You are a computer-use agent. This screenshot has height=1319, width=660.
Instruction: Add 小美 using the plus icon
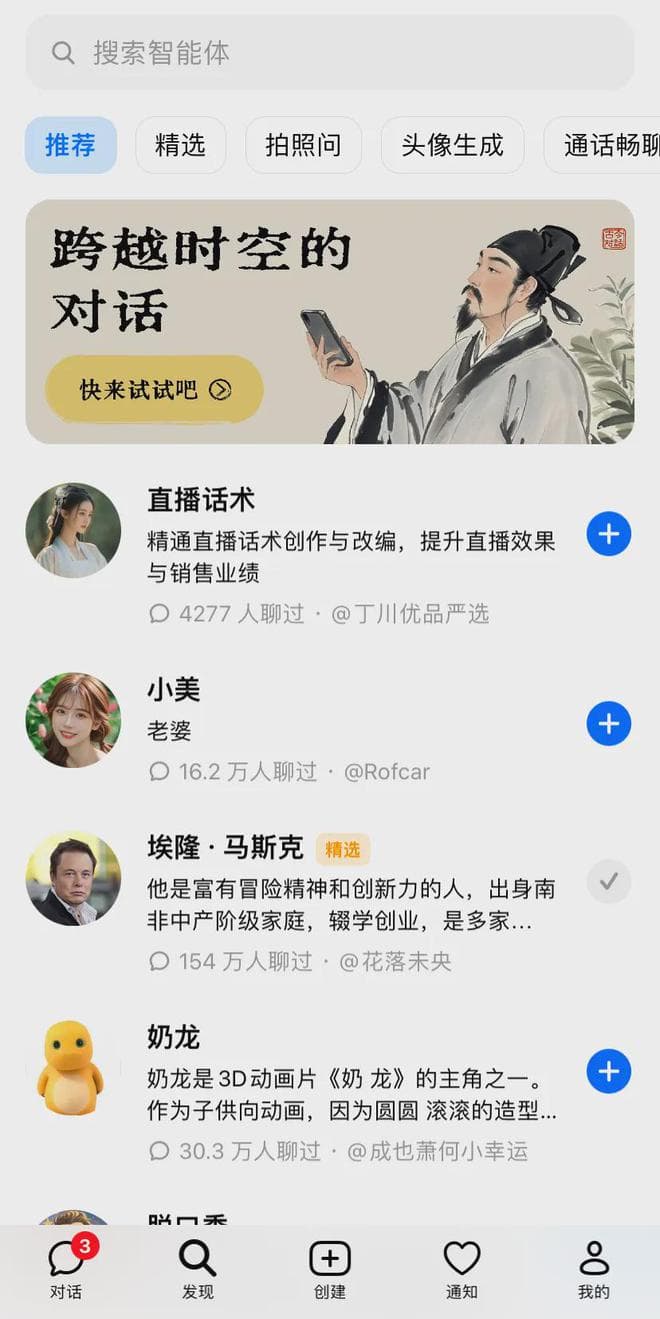pos(609,723)
